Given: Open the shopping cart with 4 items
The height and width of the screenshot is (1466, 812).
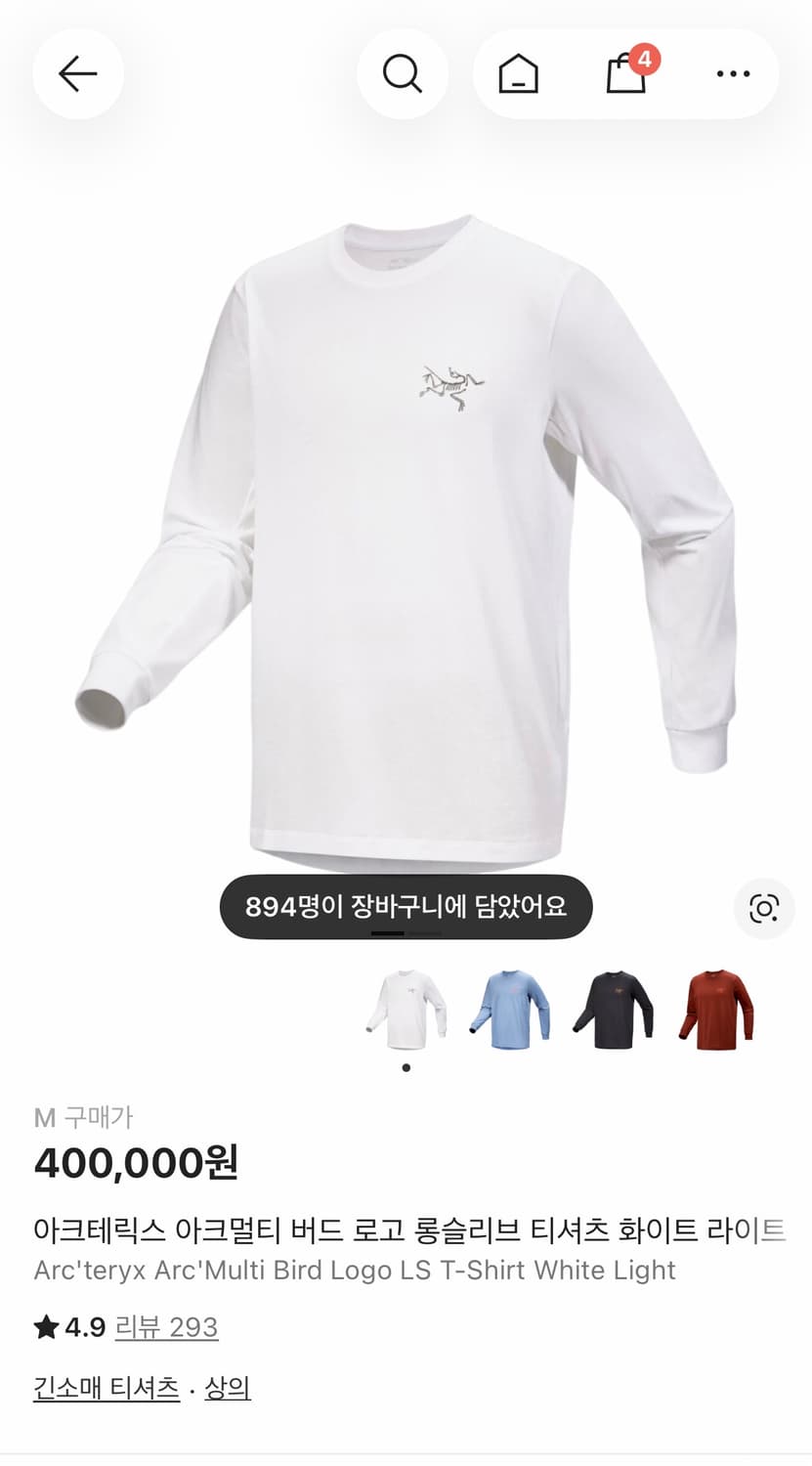Looking at the screenshot, I should [x=626, y=76].
